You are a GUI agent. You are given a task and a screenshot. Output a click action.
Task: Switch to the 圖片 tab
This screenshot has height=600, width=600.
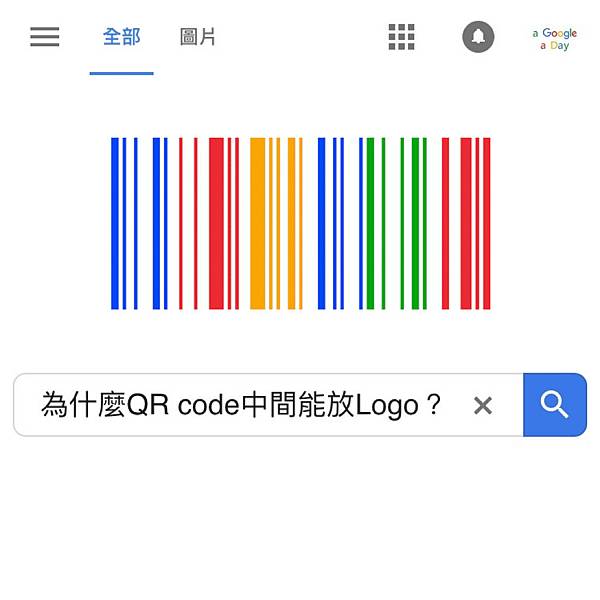pyautogui.click(x=198, y=37)
